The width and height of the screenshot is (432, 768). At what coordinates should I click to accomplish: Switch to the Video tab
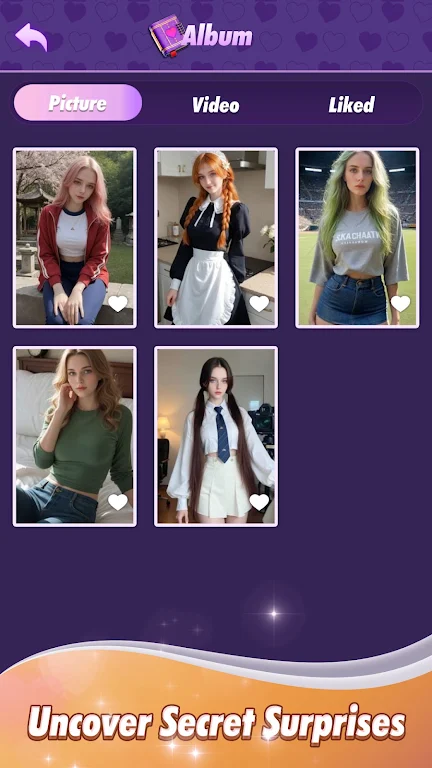click(216, 104)
